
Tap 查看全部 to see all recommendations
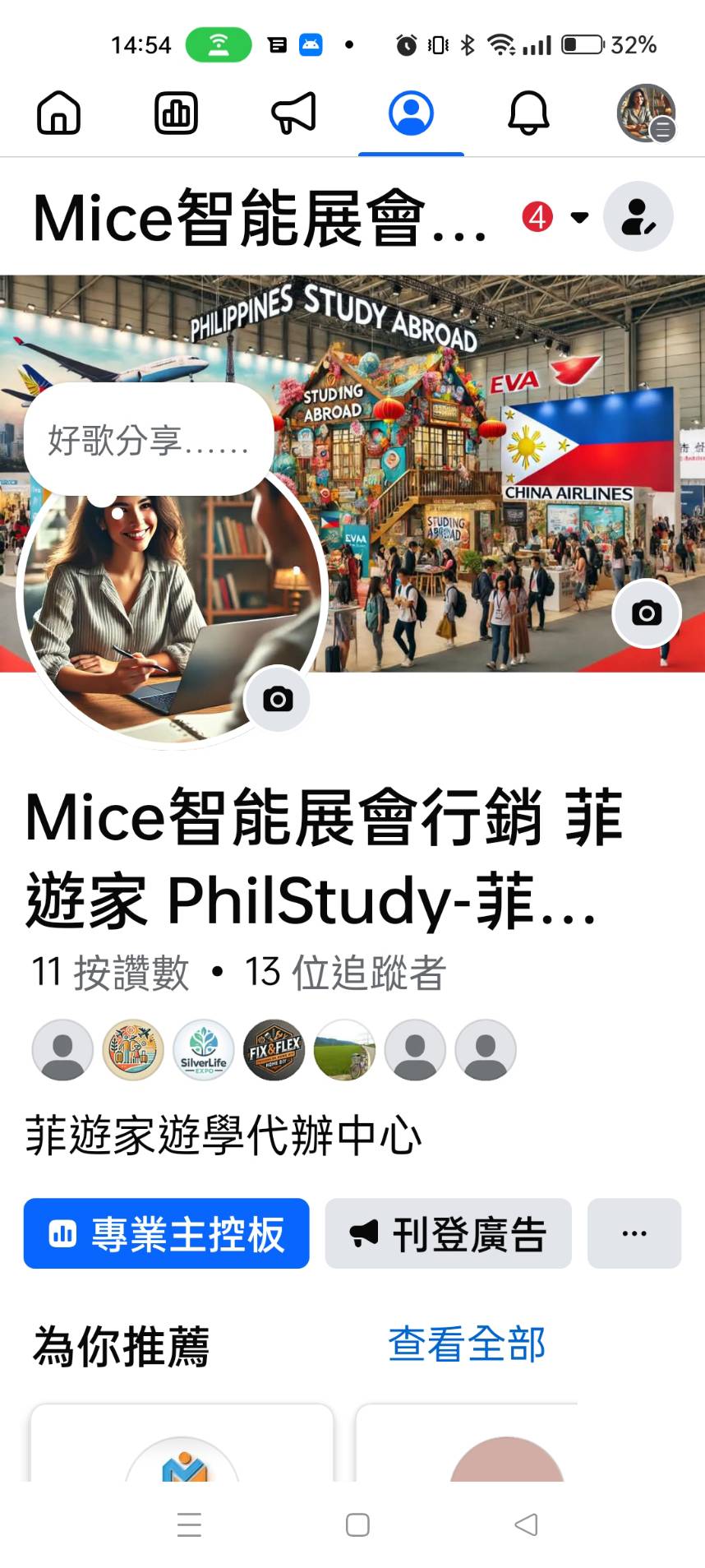click(x=466, y=1344)
